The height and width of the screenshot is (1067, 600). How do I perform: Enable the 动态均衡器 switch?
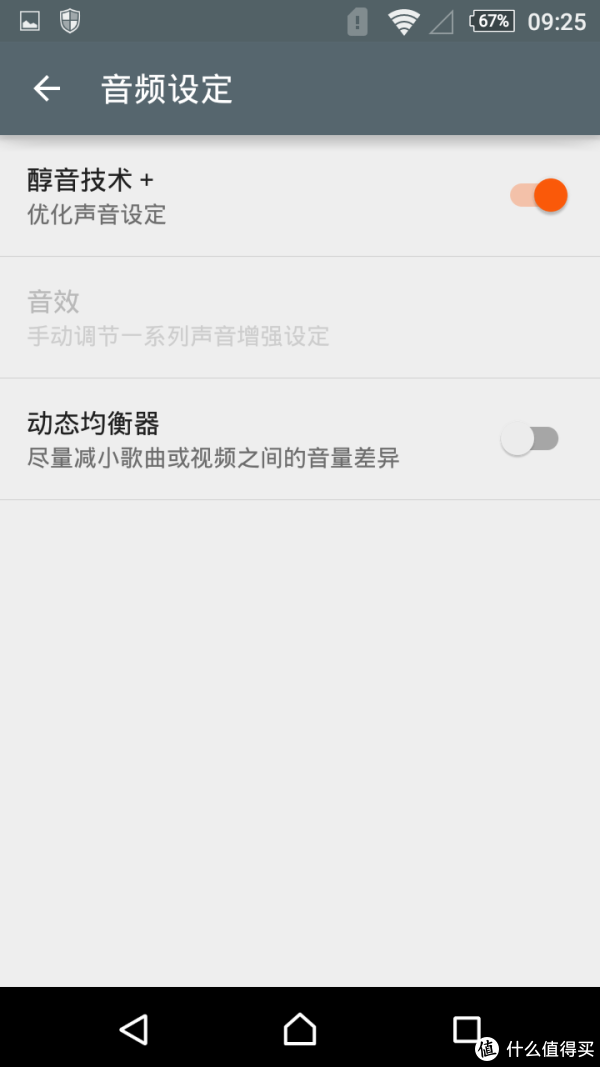[530, 439]
